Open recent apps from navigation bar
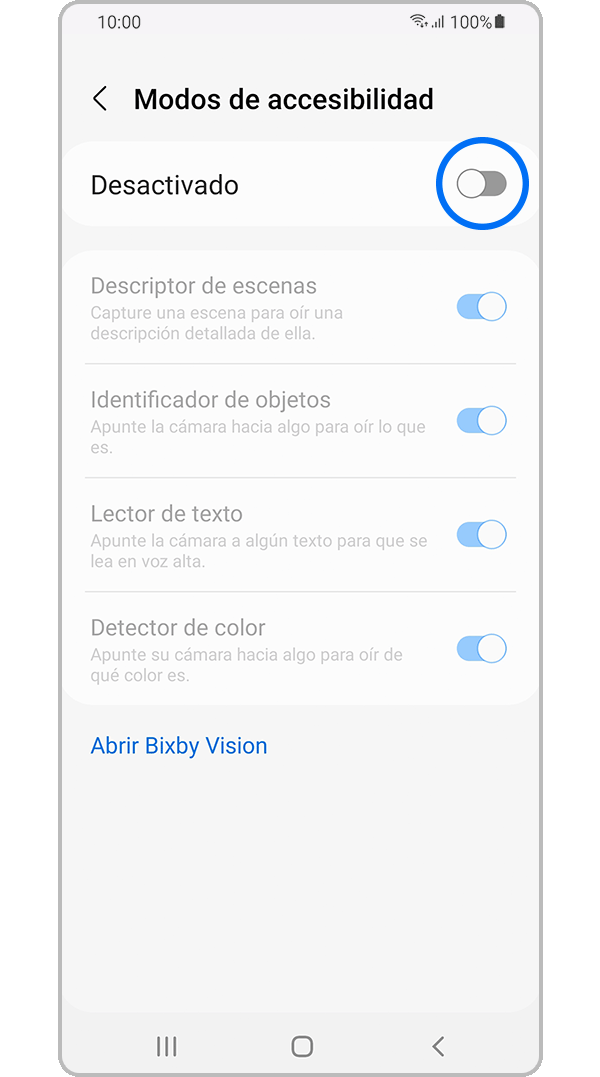The image size is (600, 1077). (166, 1046)
